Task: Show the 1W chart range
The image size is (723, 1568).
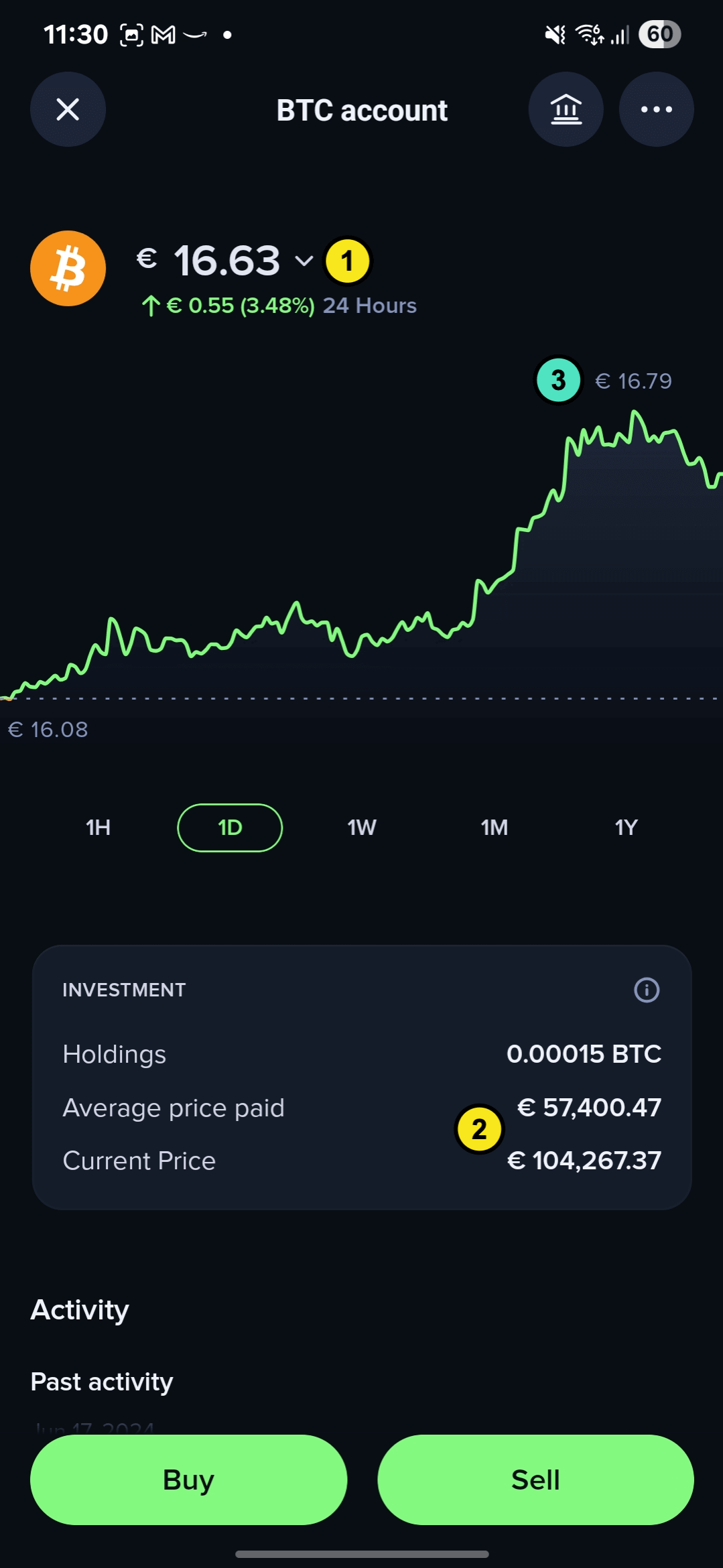Action: (362, 828)
